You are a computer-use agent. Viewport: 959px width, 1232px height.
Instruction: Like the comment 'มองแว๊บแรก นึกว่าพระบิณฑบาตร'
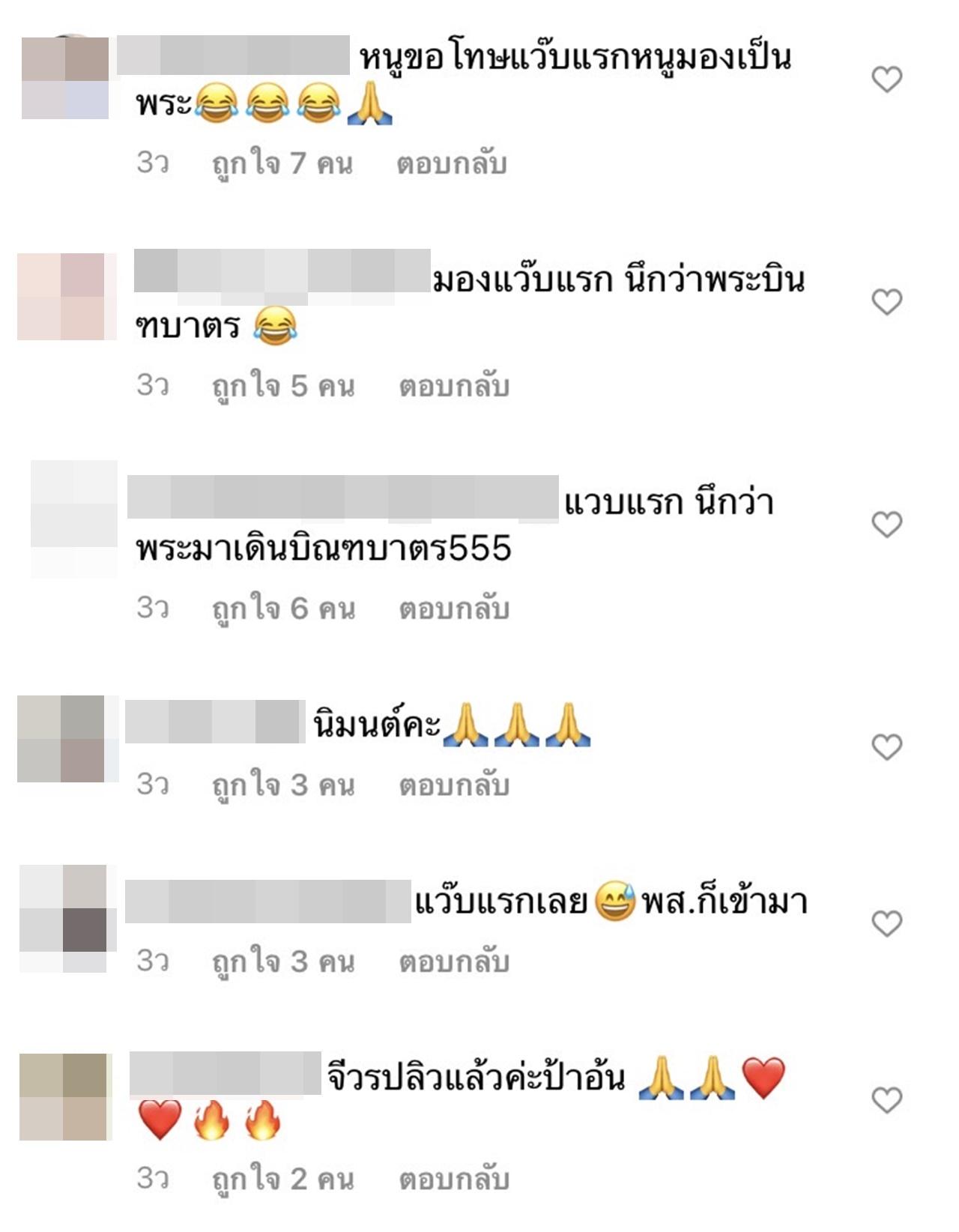coord(886,302)
